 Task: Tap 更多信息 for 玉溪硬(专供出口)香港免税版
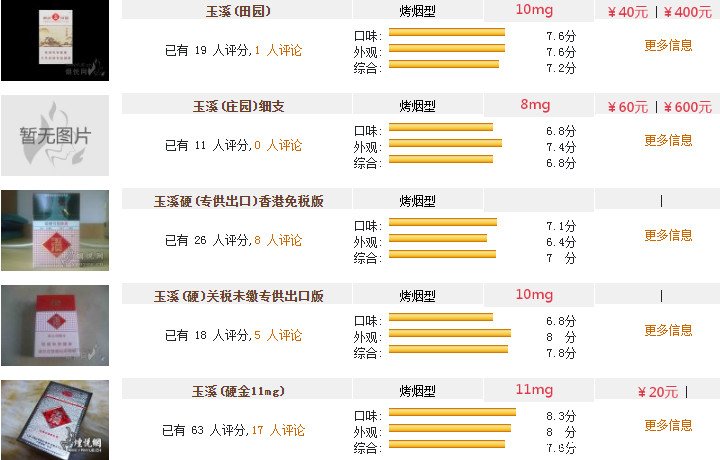pyautogui.click(x=668, y=235)
